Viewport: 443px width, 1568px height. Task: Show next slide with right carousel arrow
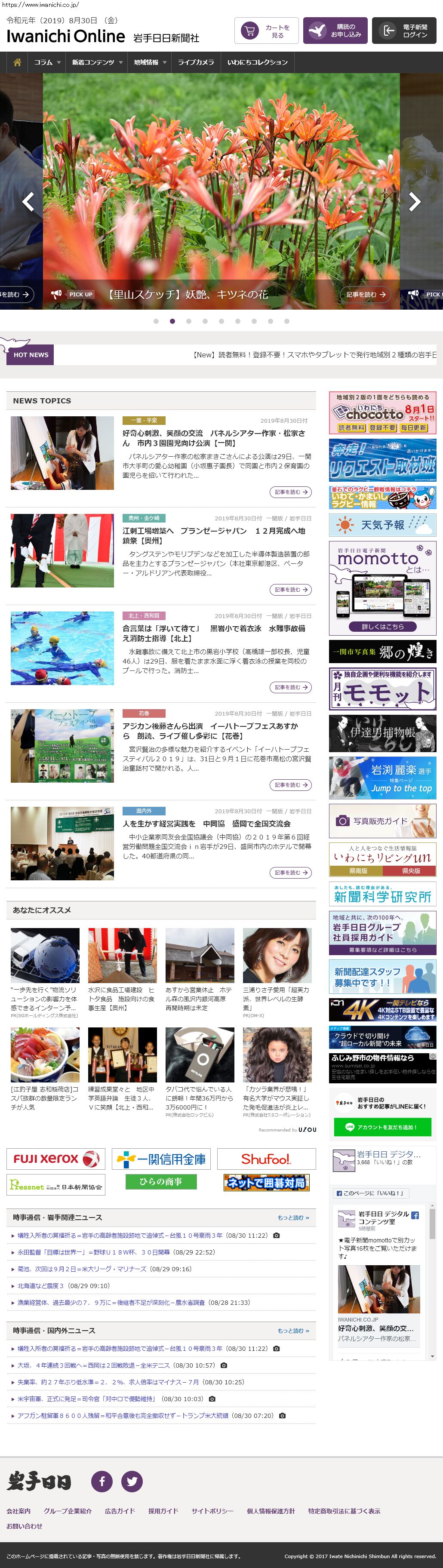tap(415, 201)
